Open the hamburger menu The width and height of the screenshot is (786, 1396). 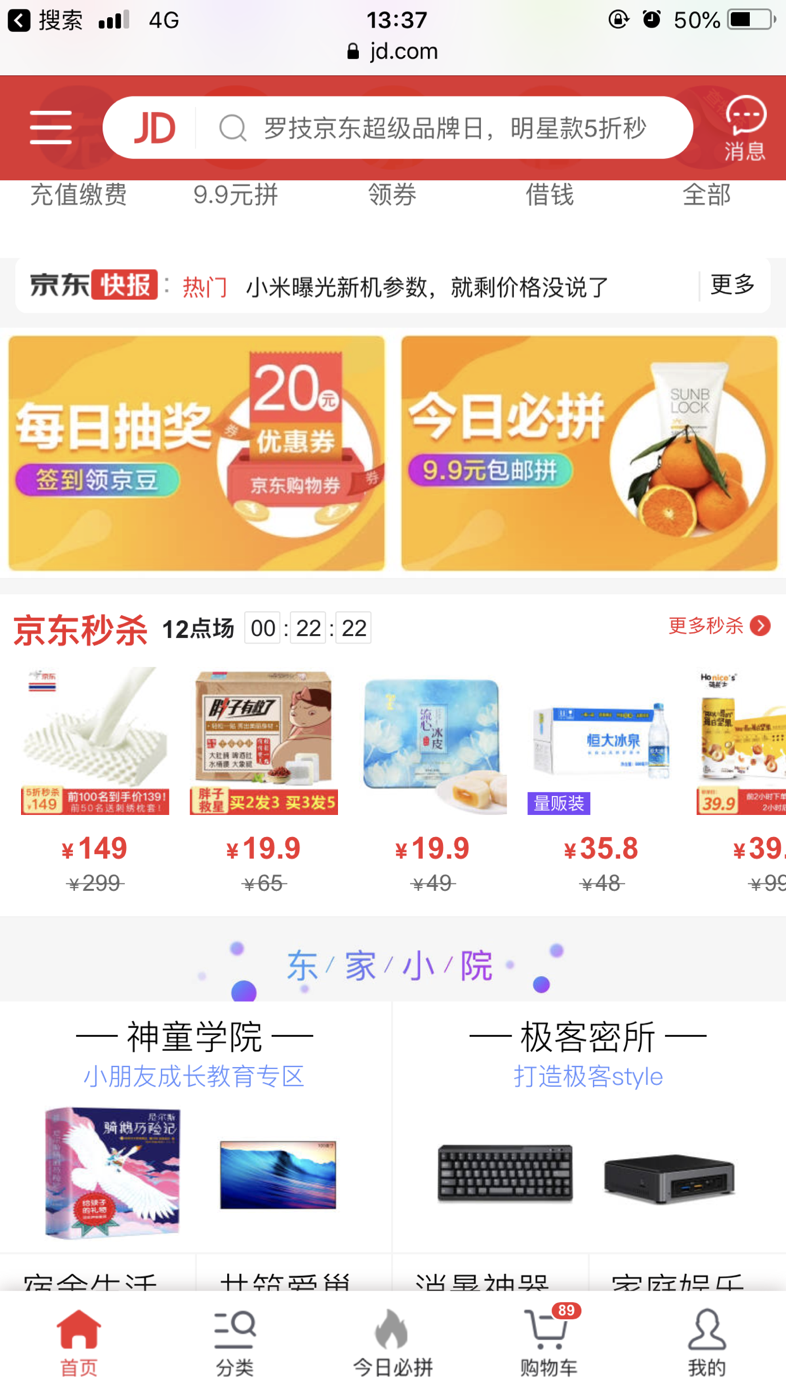coord(50,128)
